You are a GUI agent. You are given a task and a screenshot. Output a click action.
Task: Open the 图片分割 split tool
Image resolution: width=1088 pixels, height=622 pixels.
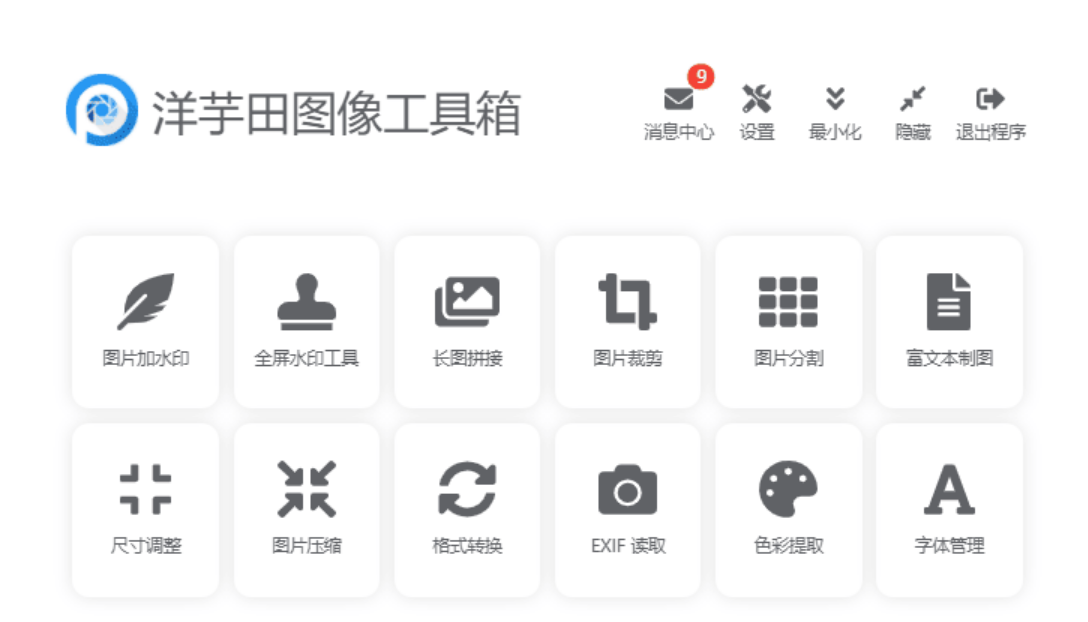click(x=788, y=321)
